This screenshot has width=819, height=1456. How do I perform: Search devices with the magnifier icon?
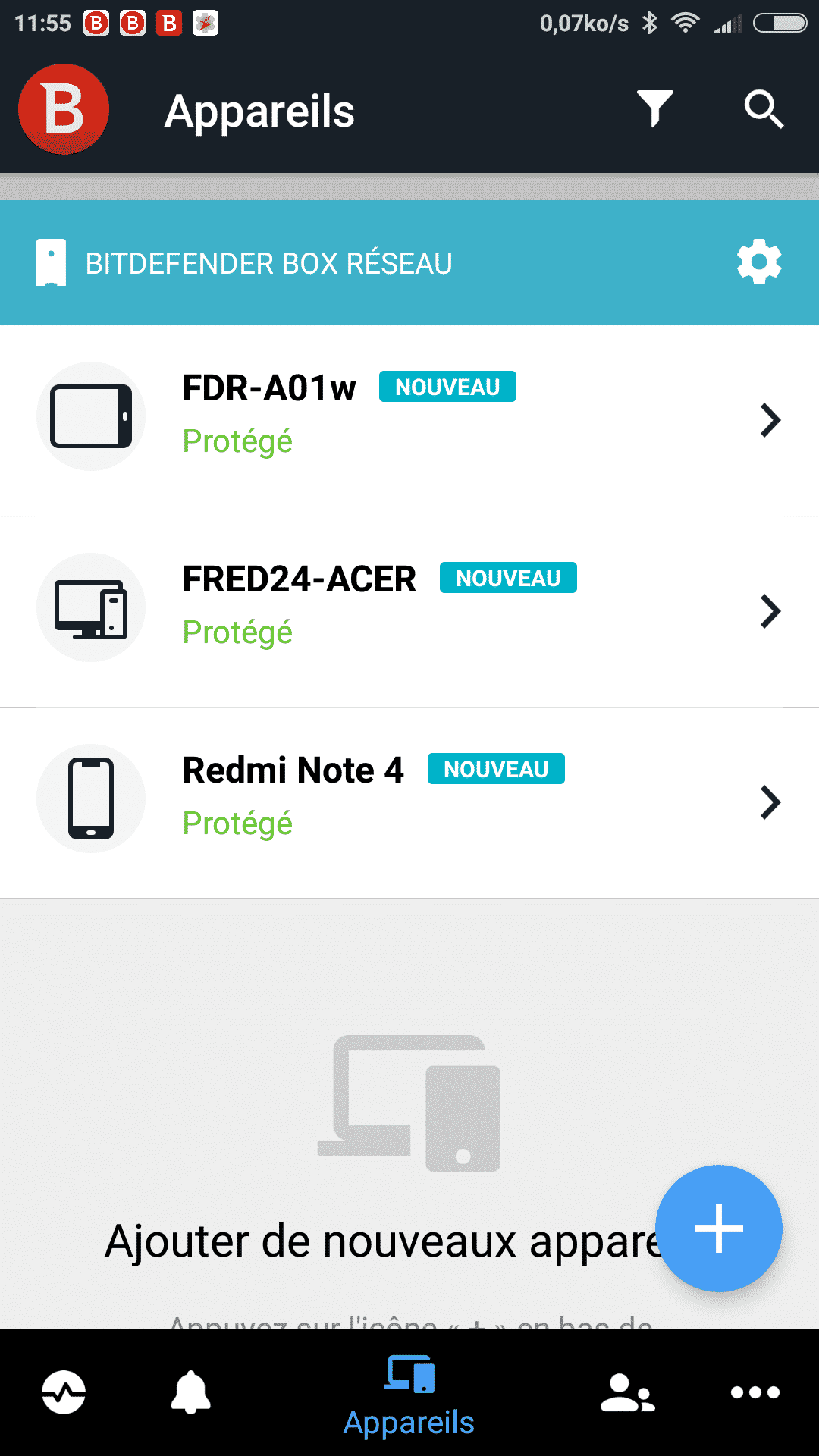tap(764, 109)
